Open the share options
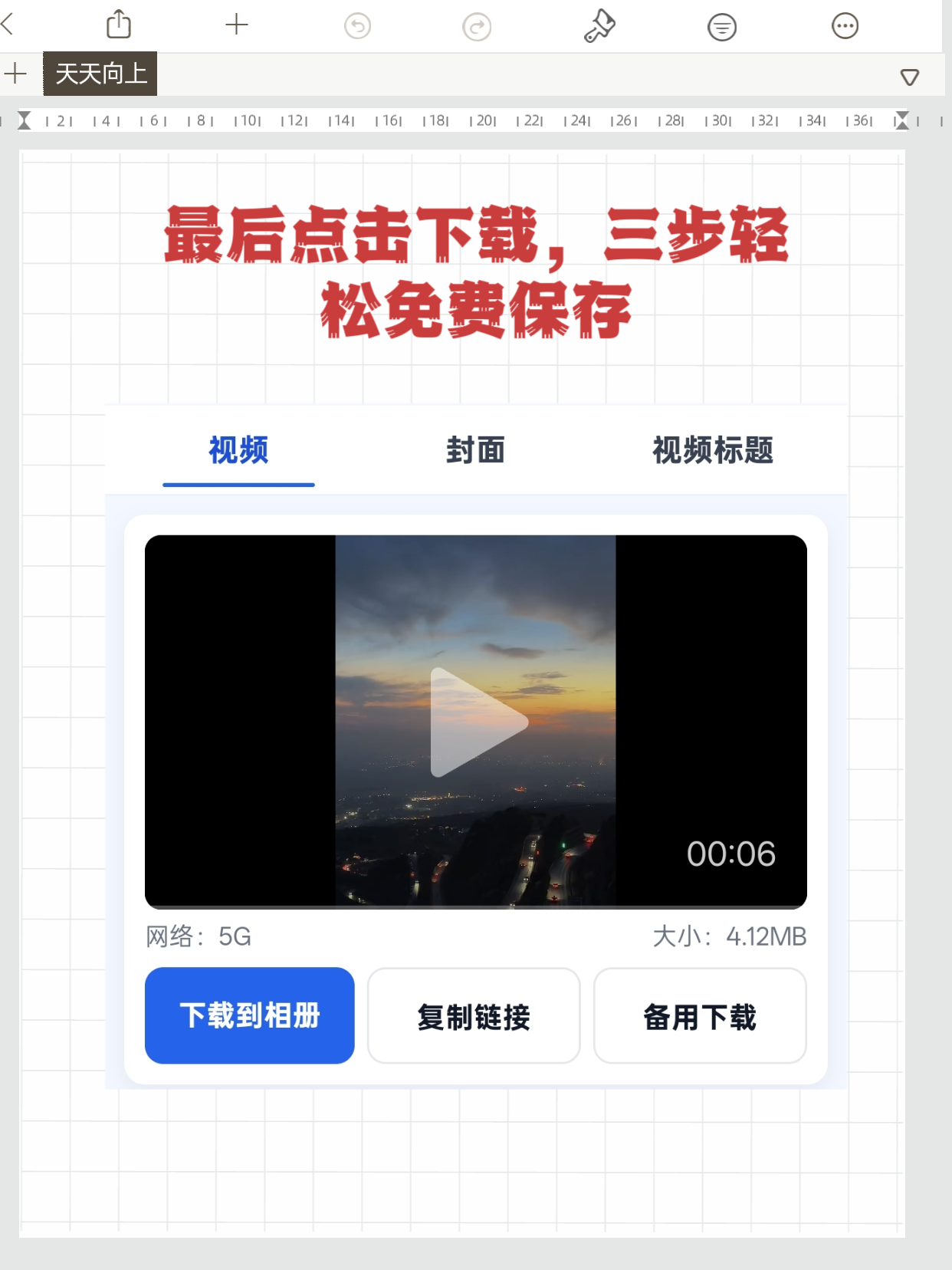Image resolution: width=952 pixels, height=1270 pixels. click(x=119, y=25)
